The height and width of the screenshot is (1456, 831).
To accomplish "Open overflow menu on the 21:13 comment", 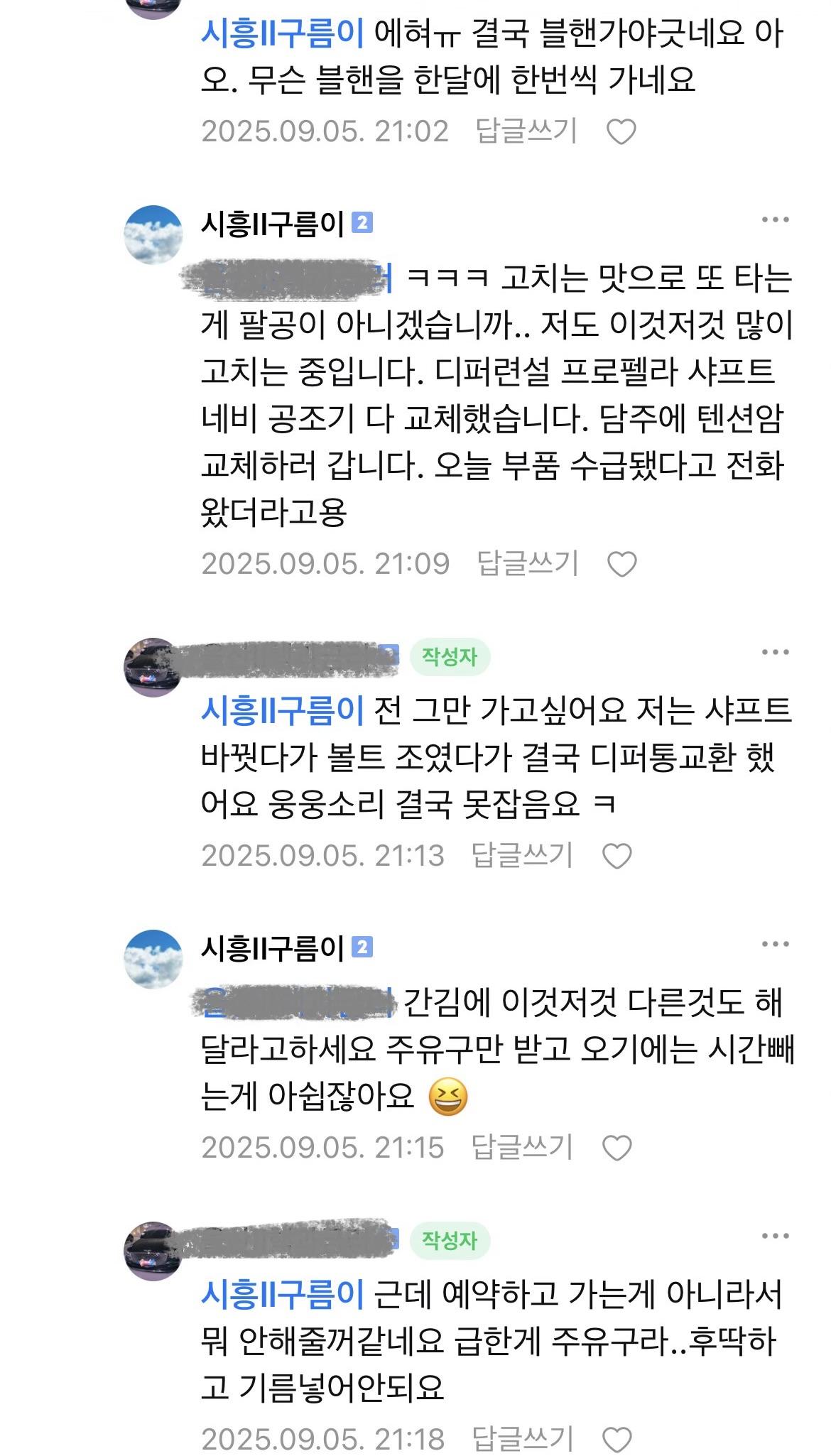I will pyautogui.click(x=775, y=653).
